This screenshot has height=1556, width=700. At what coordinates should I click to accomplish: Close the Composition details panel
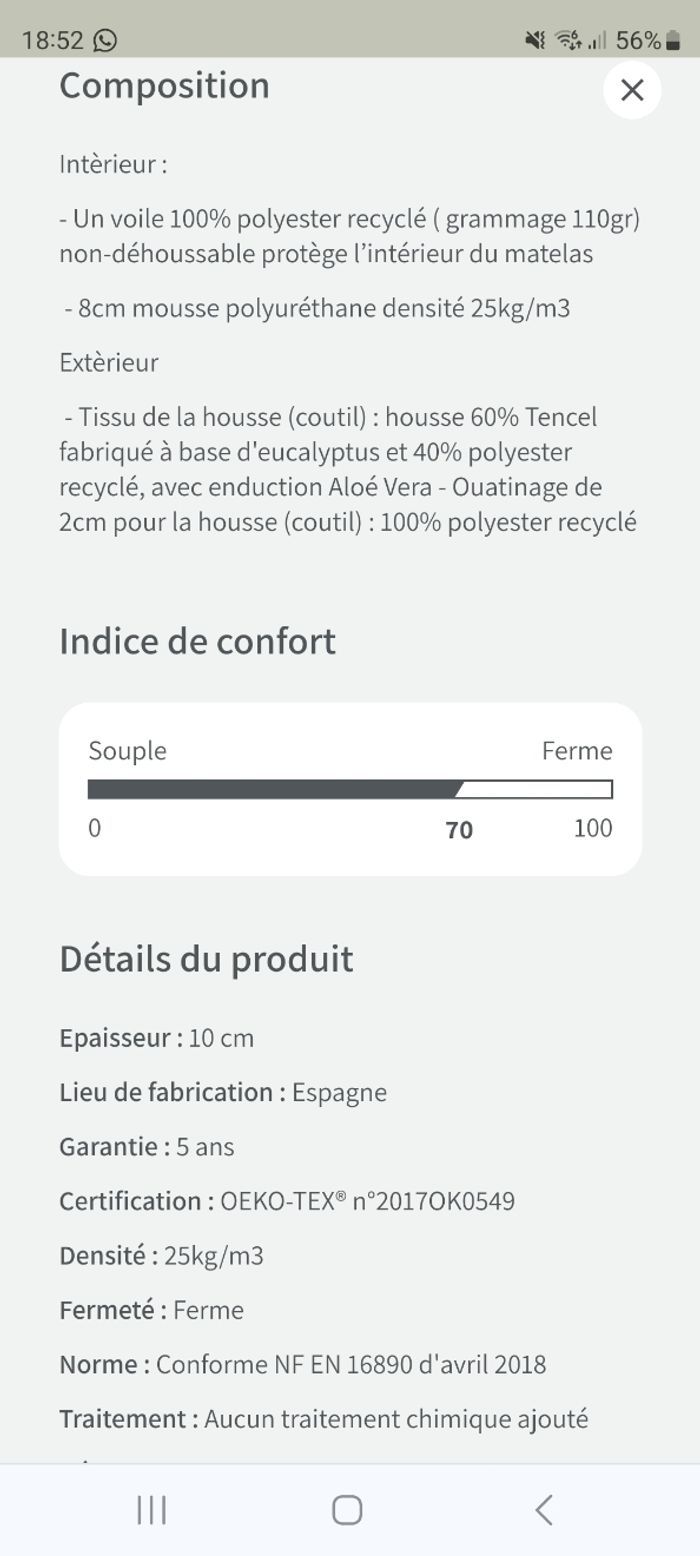pos(631,90)
